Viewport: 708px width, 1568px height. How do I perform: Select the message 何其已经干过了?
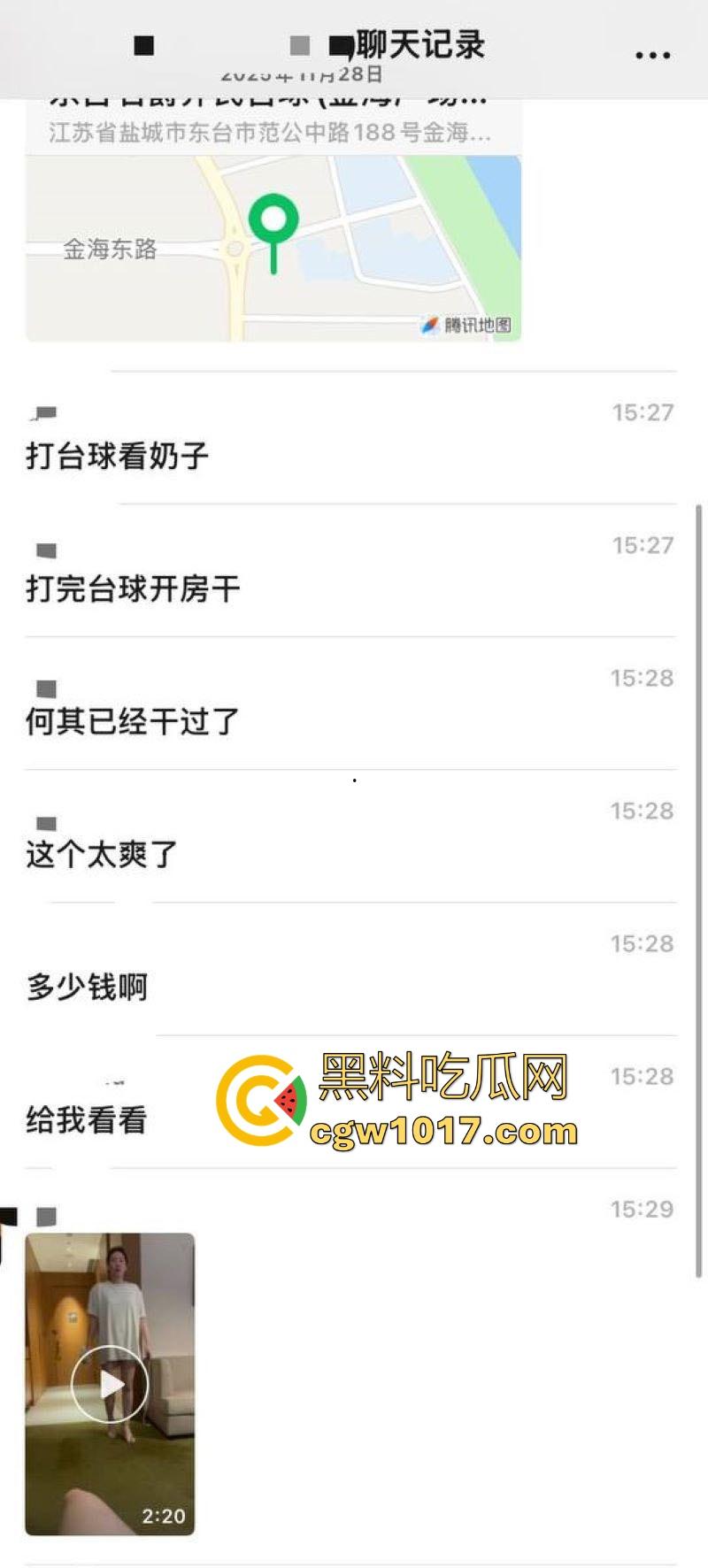click(131, 723)
